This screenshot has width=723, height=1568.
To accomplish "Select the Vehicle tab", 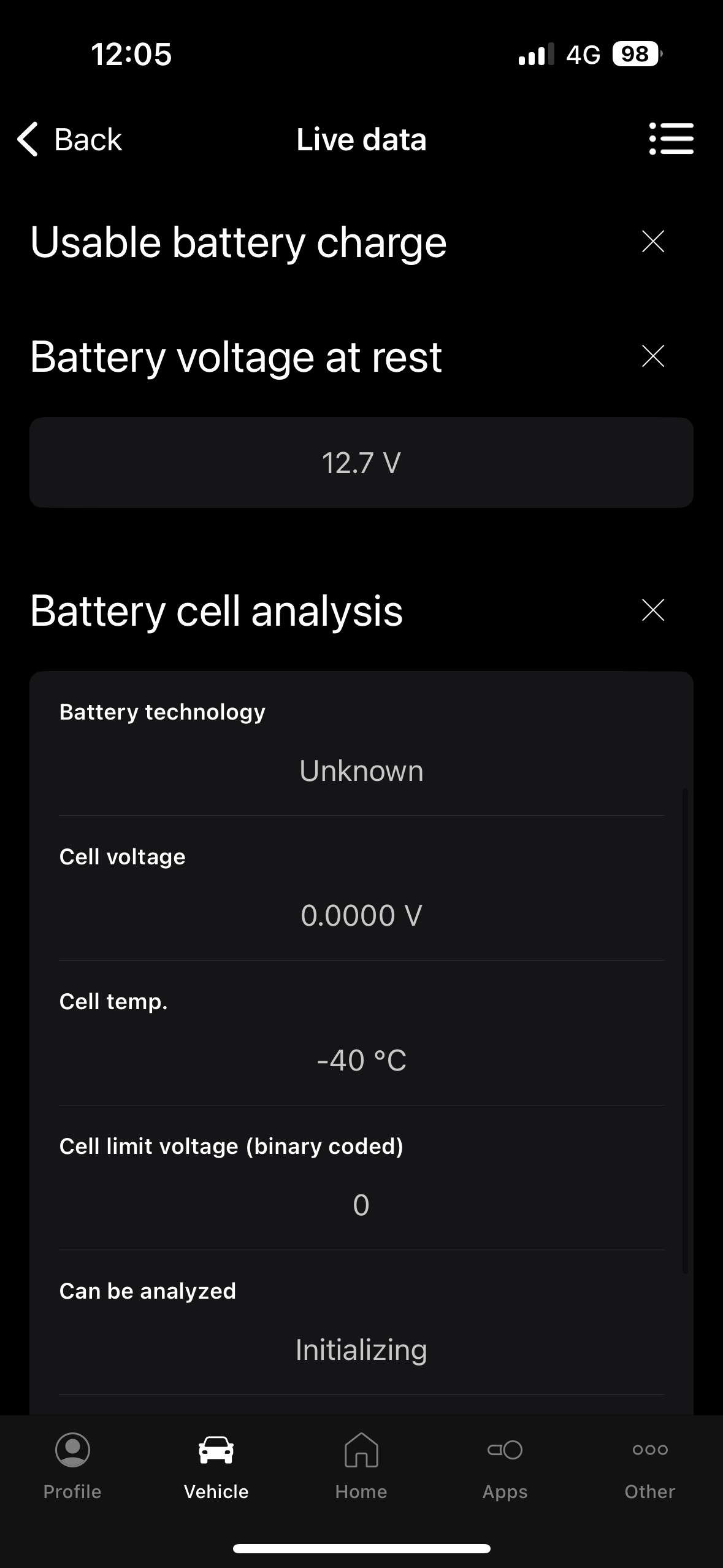I will (216, 1466).
